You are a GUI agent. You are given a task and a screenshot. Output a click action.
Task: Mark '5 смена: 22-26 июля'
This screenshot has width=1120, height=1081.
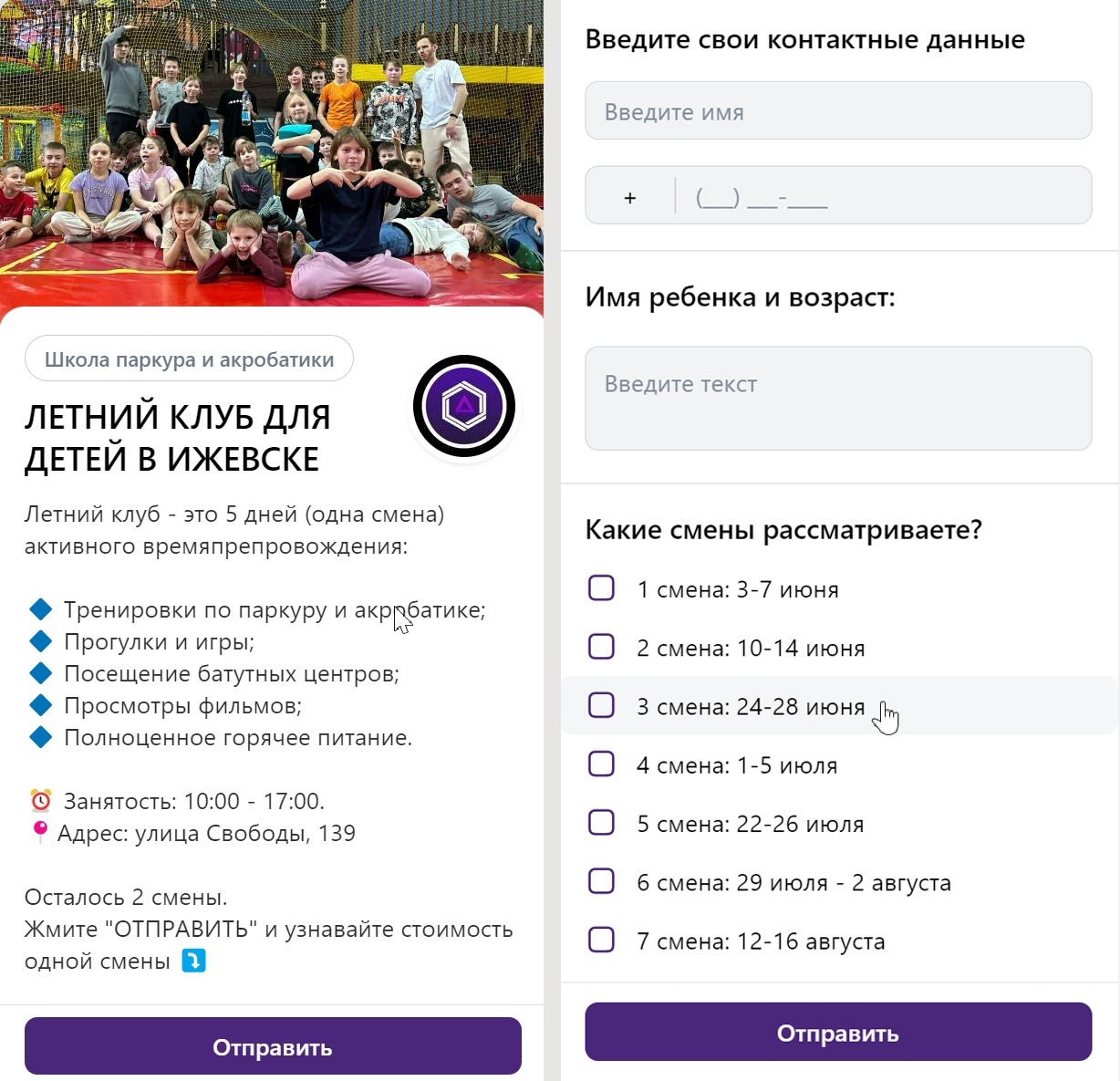[x=602, y=823]
